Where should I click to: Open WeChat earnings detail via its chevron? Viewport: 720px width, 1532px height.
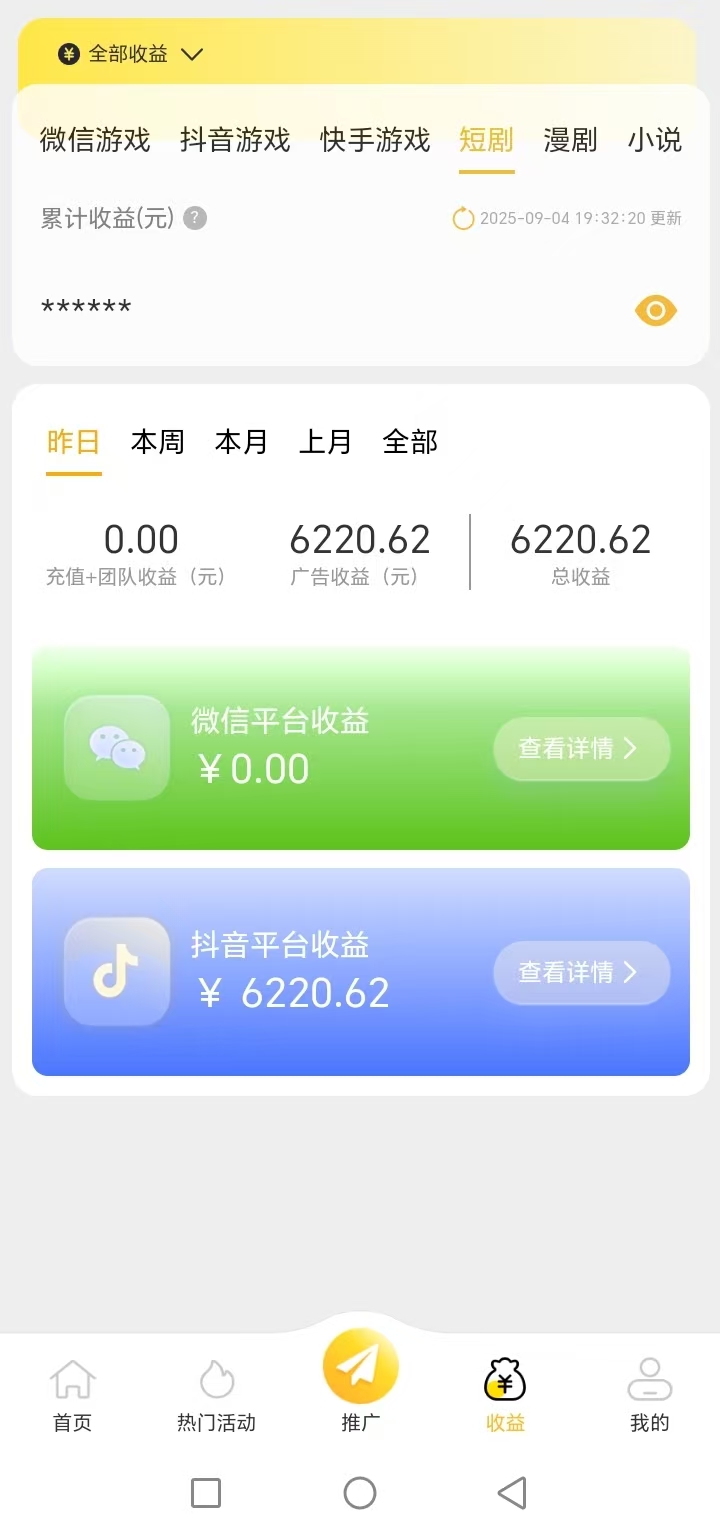click(630, 748)
